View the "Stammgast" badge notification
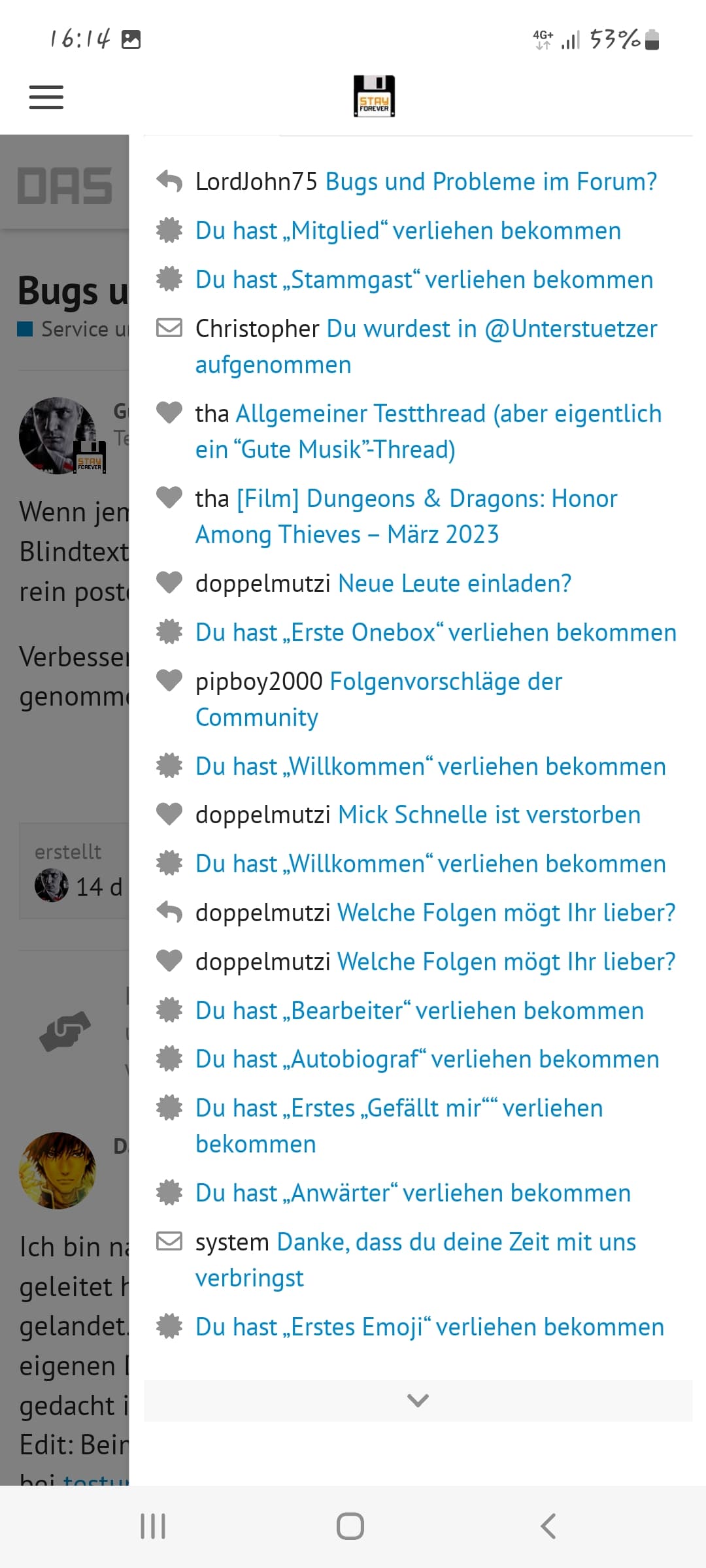 point(418,280)
